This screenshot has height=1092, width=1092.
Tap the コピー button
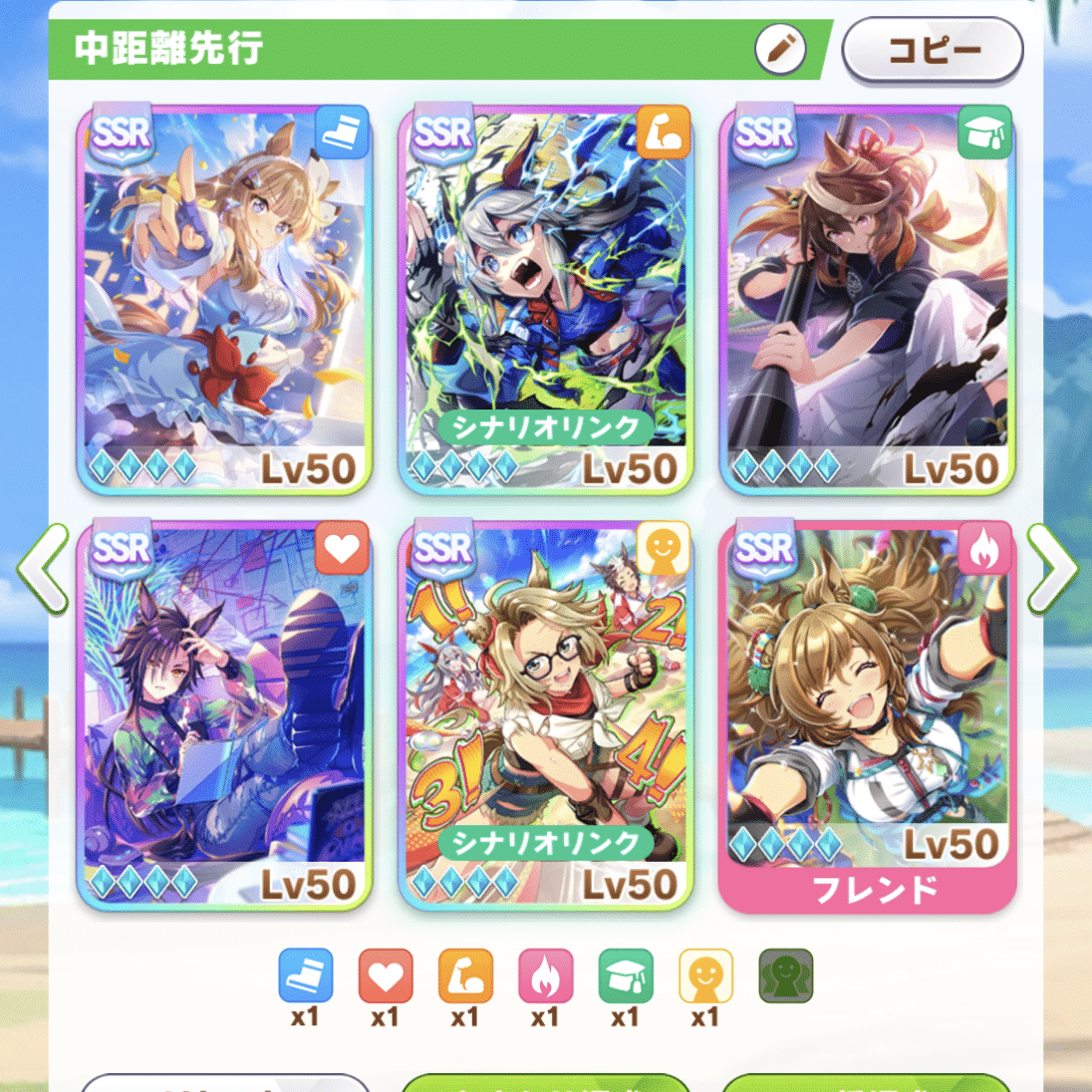click(933, 49)
